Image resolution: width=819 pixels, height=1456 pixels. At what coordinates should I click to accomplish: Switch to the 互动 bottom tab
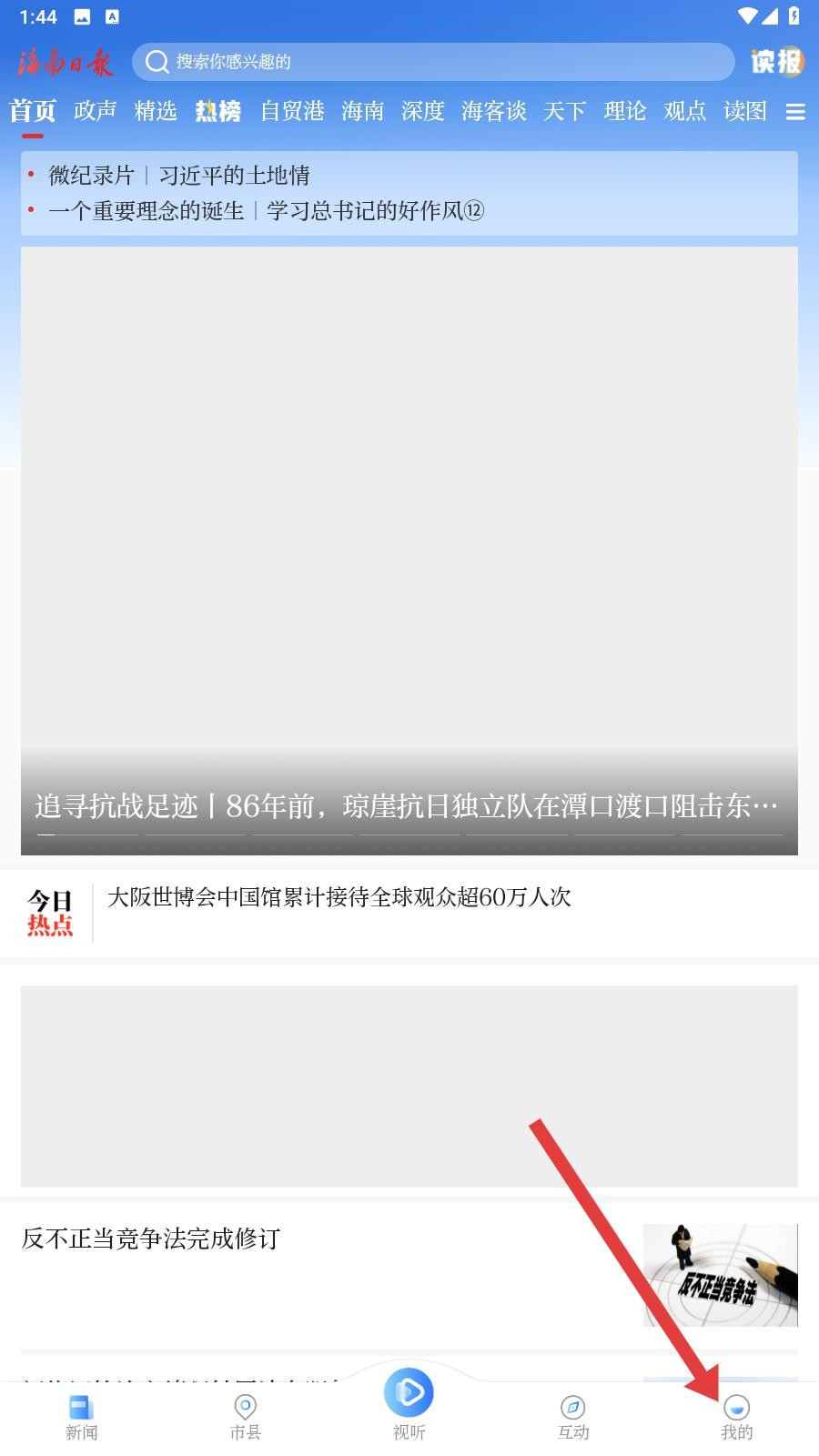point(573,1417)
